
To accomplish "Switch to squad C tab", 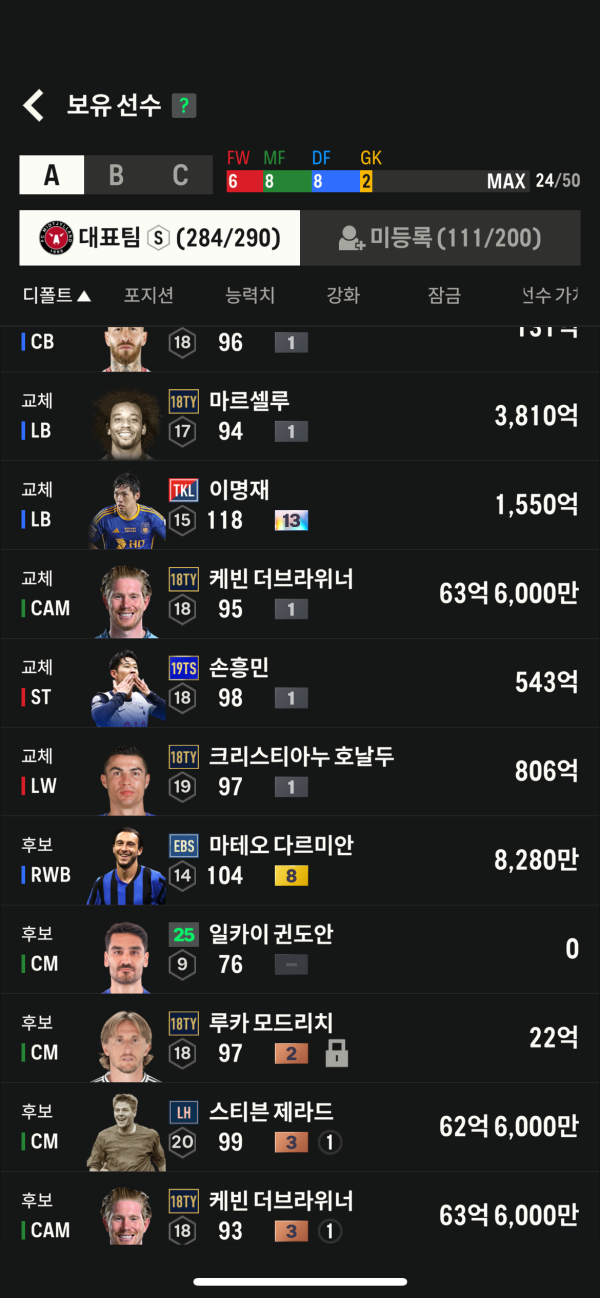I will click(180, 176).
